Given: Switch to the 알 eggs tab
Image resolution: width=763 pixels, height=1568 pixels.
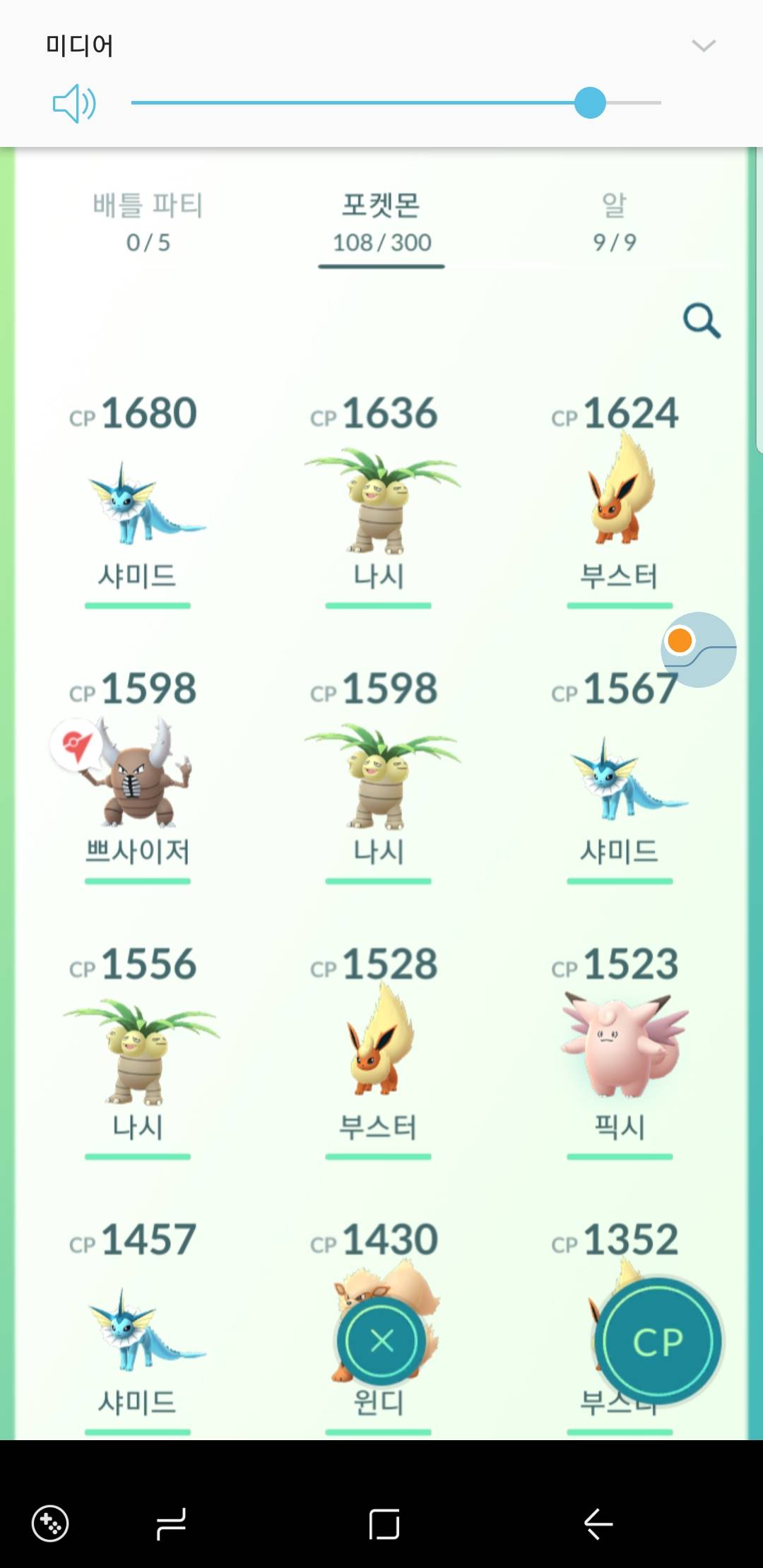Looking at the screenshot, I should click(x=614, y=222).
